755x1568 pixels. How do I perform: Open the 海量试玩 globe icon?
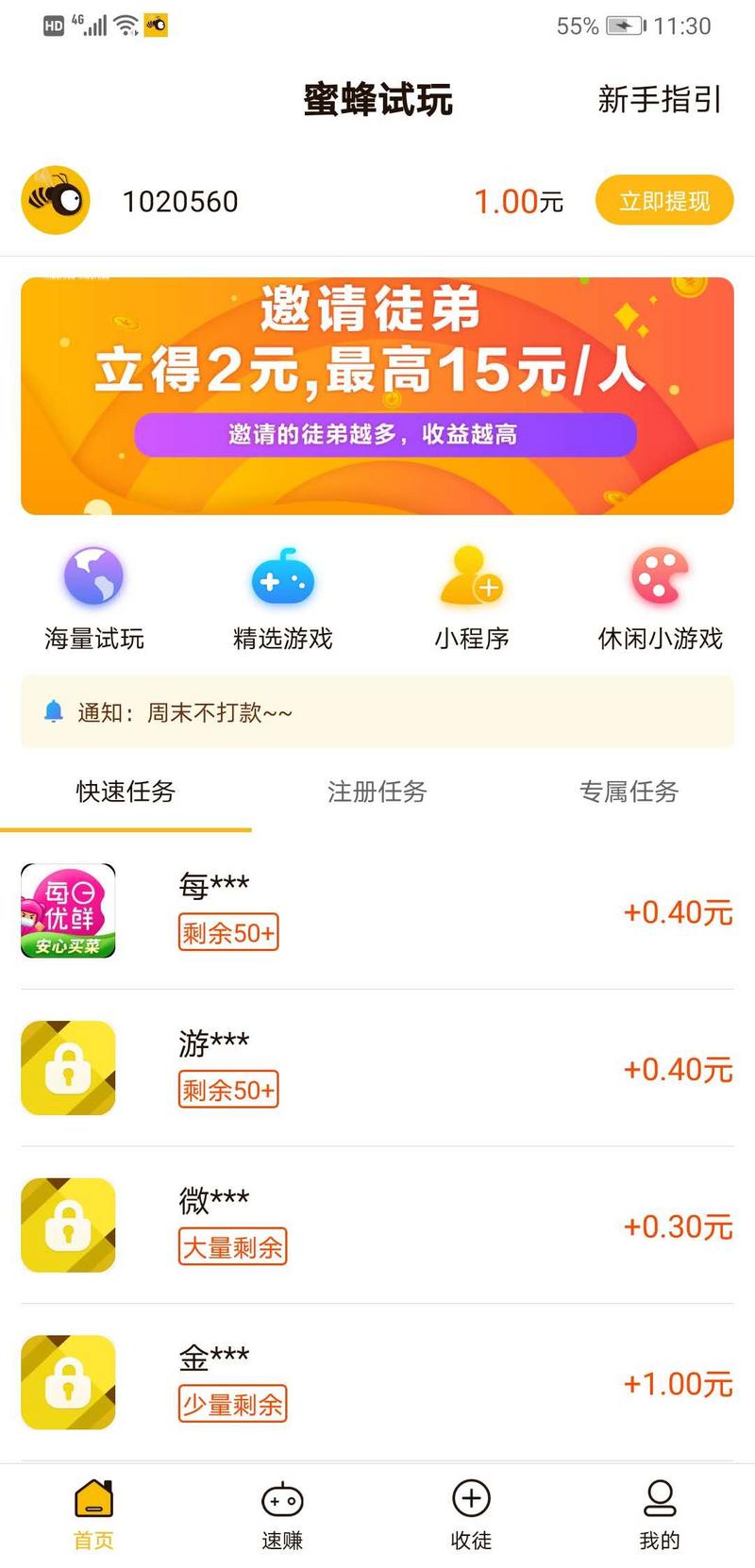pyautogui.click(x=92, y=578)
